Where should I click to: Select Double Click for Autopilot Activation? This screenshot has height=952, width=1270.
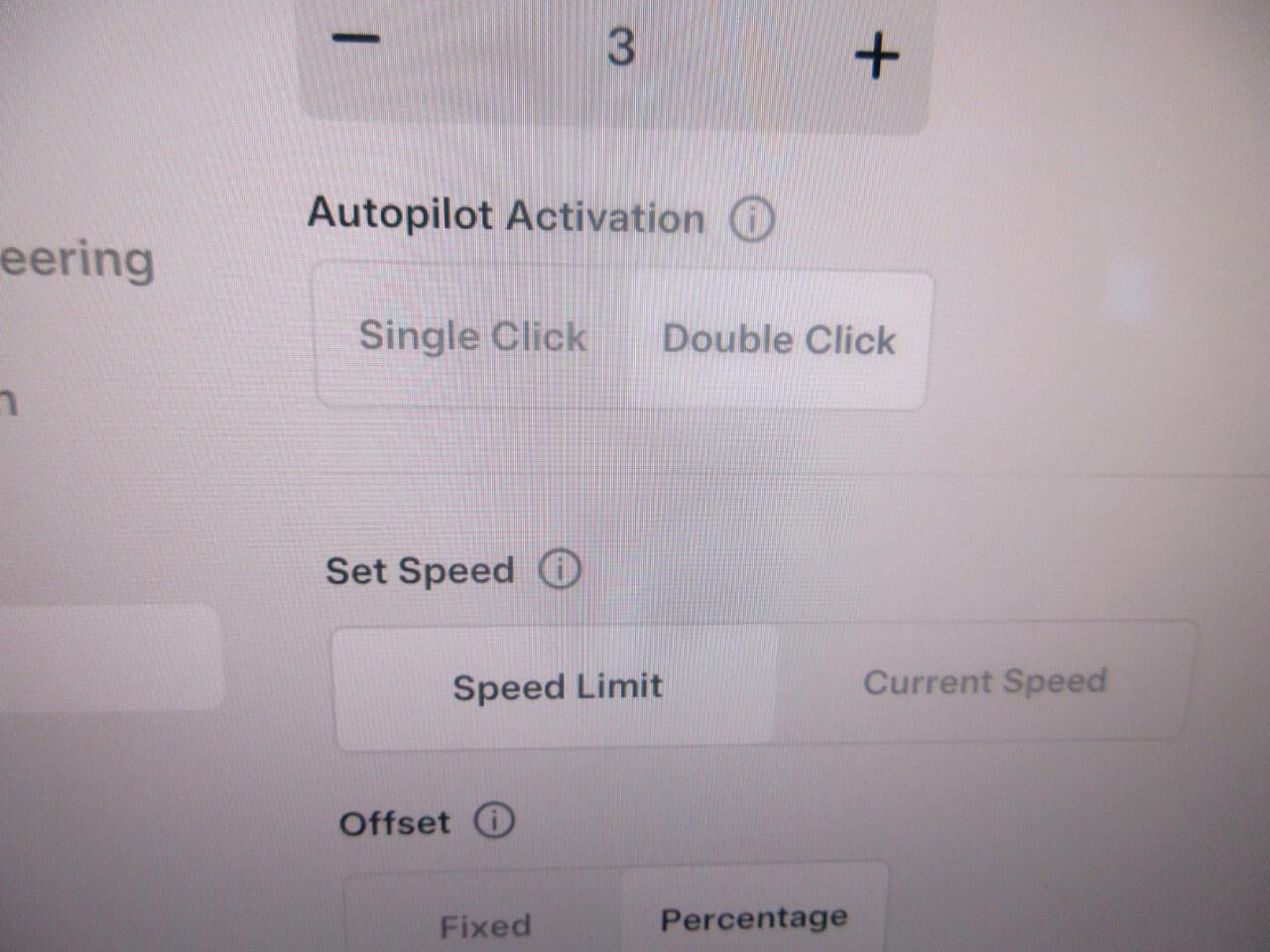pyautogui.click(x=779, y=340)
